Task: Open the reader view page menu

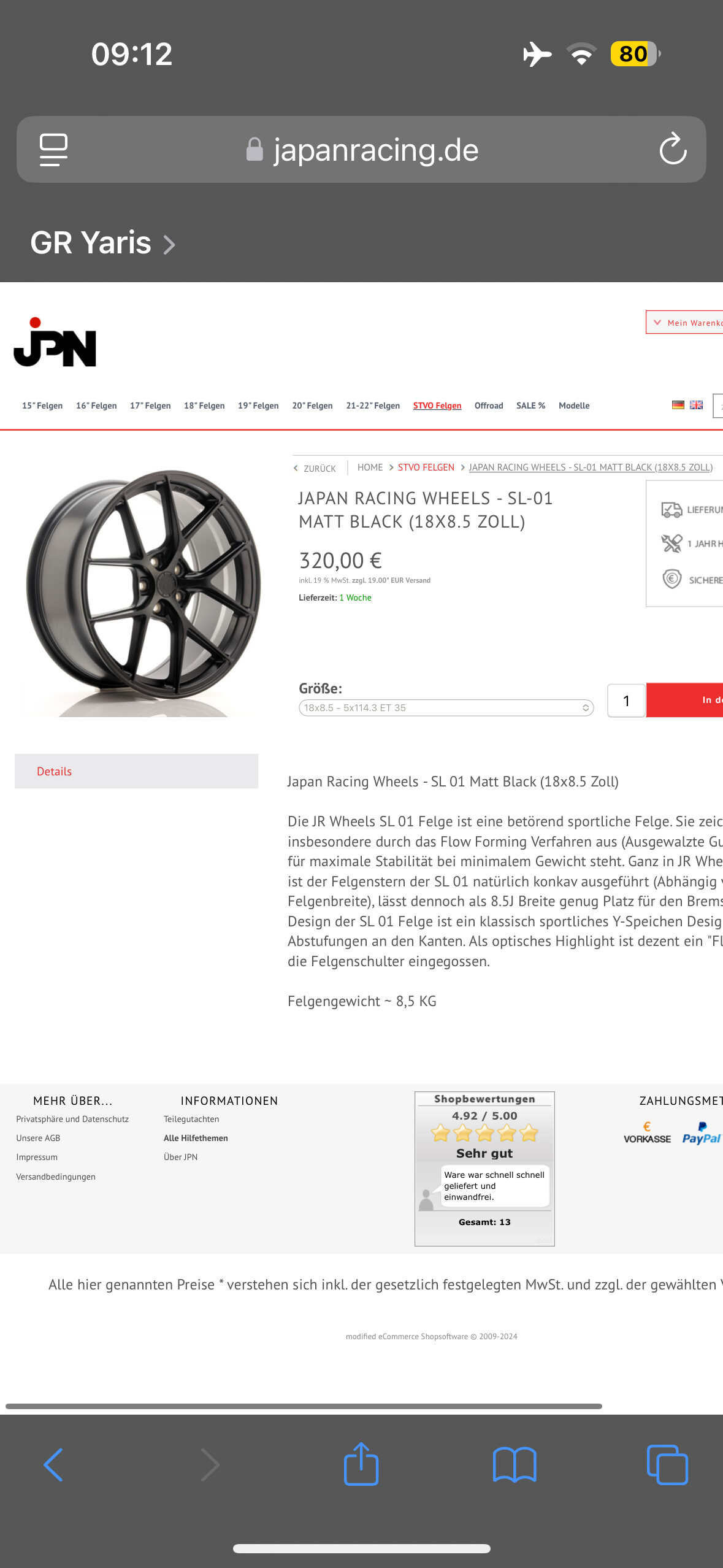Action: (53, 150)
